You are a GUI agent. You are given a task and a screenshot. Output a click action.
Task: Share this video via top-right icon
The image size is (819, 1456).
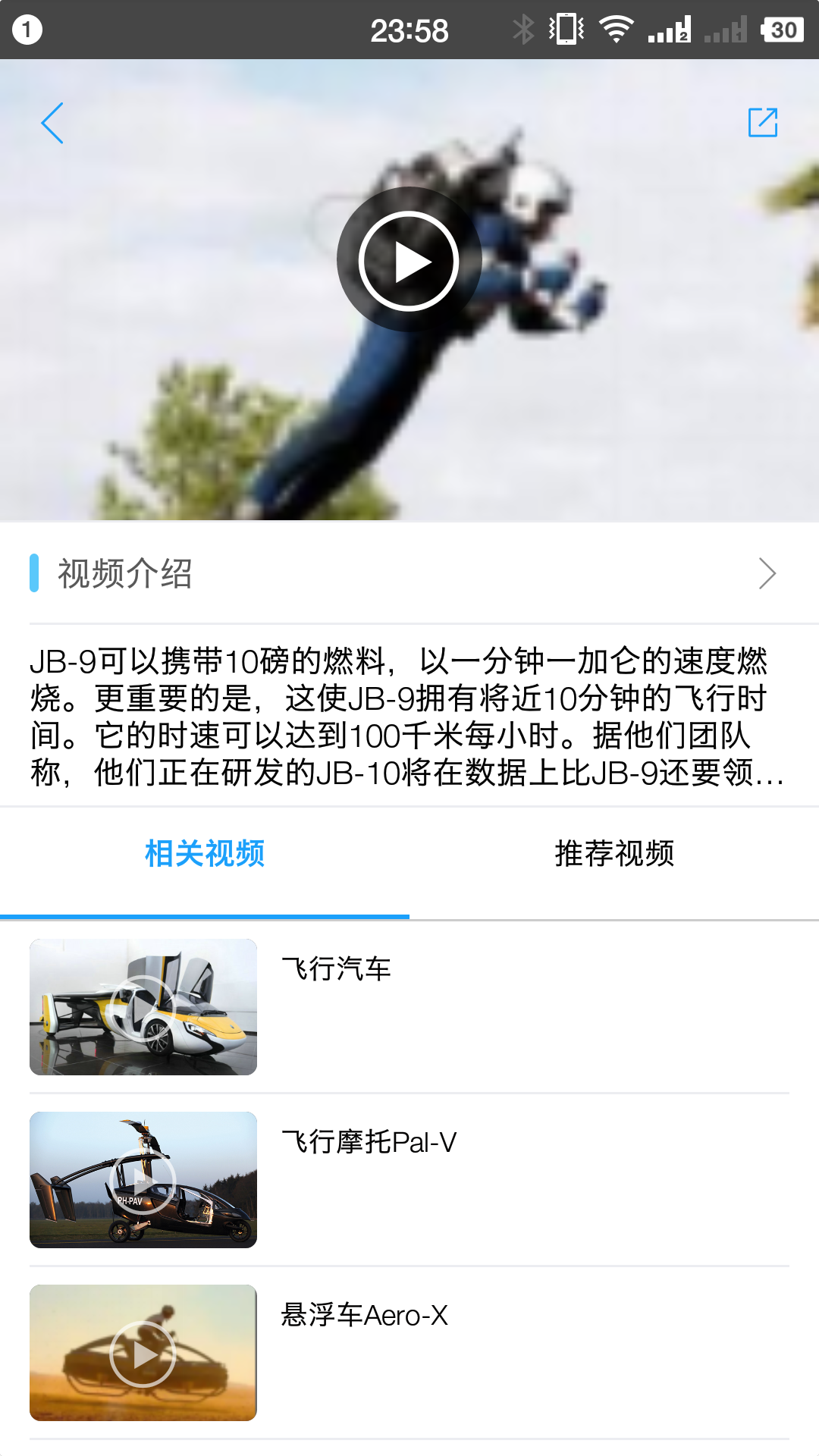[x=763, y=123]
